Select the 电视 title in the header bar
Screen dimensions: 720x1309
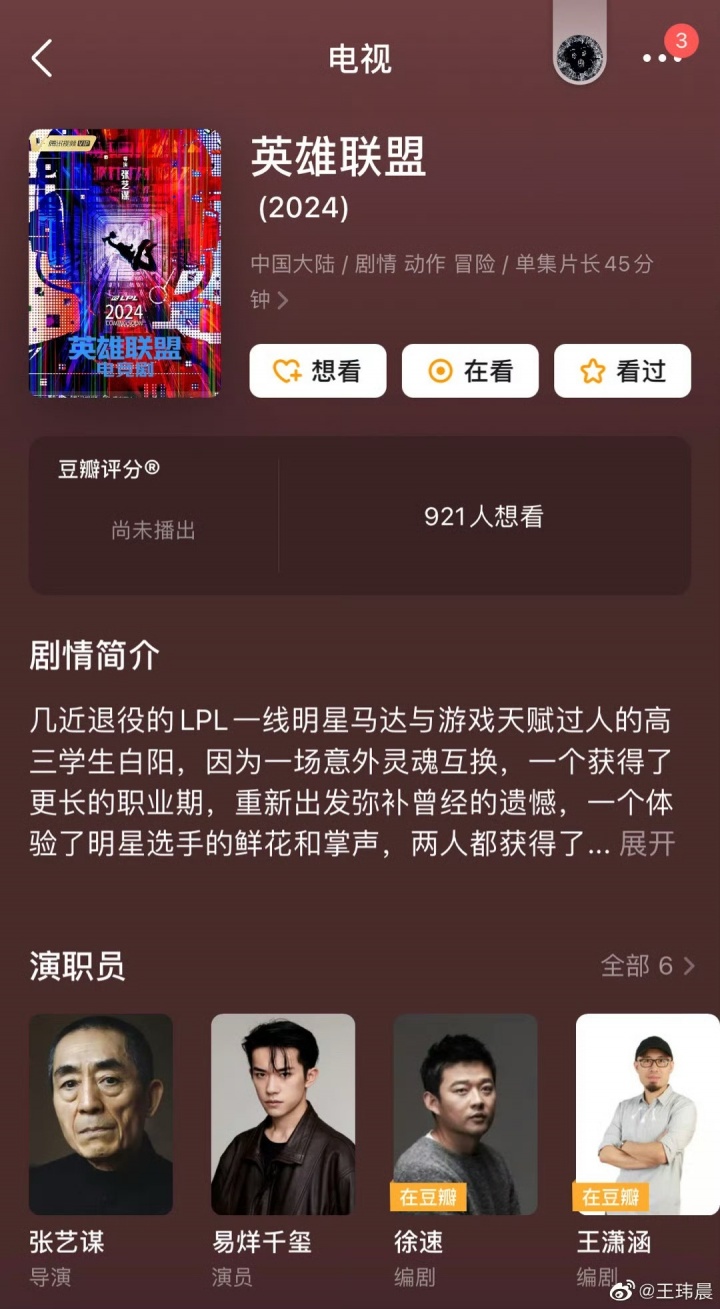(359, 60)
